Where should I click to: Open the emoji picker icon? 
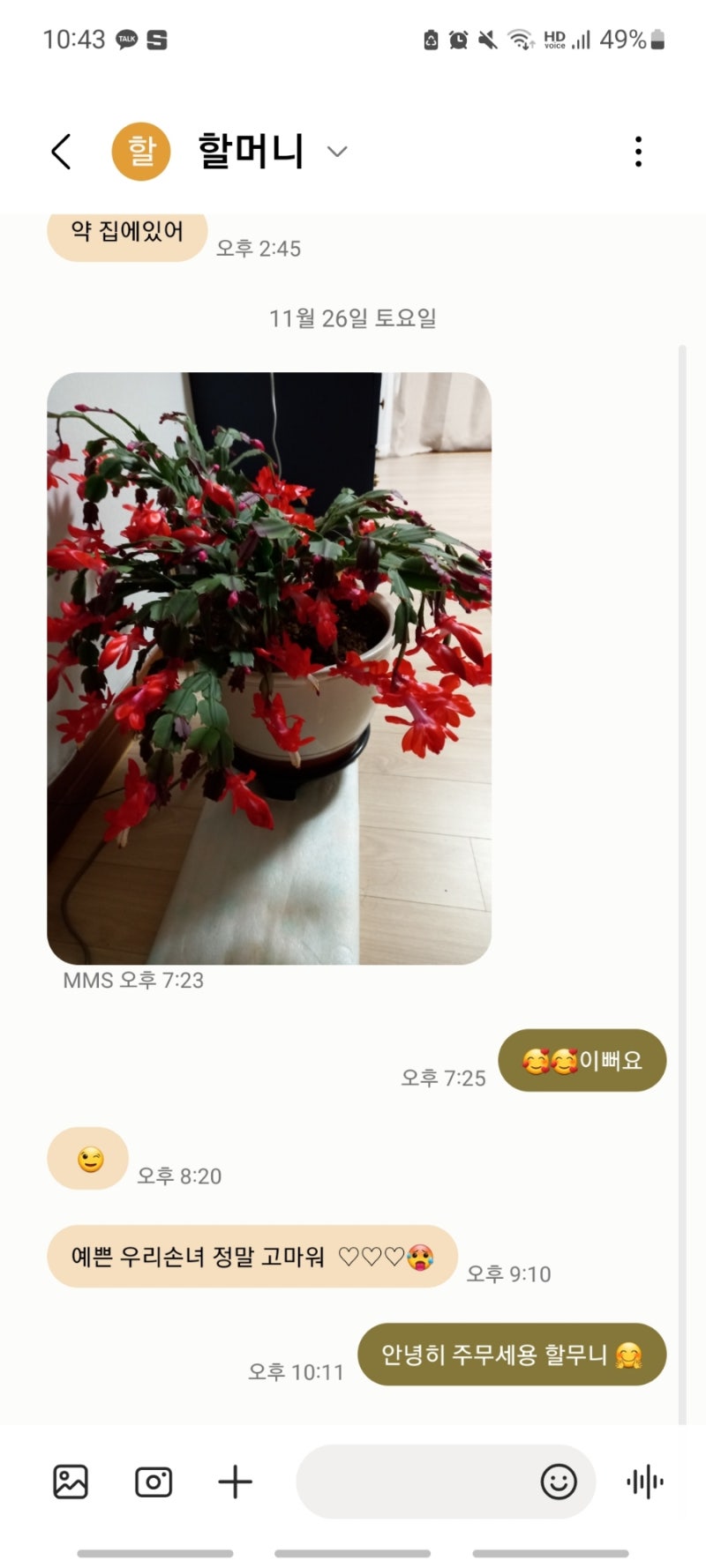pyautogui.click(x=558, y=1482)
